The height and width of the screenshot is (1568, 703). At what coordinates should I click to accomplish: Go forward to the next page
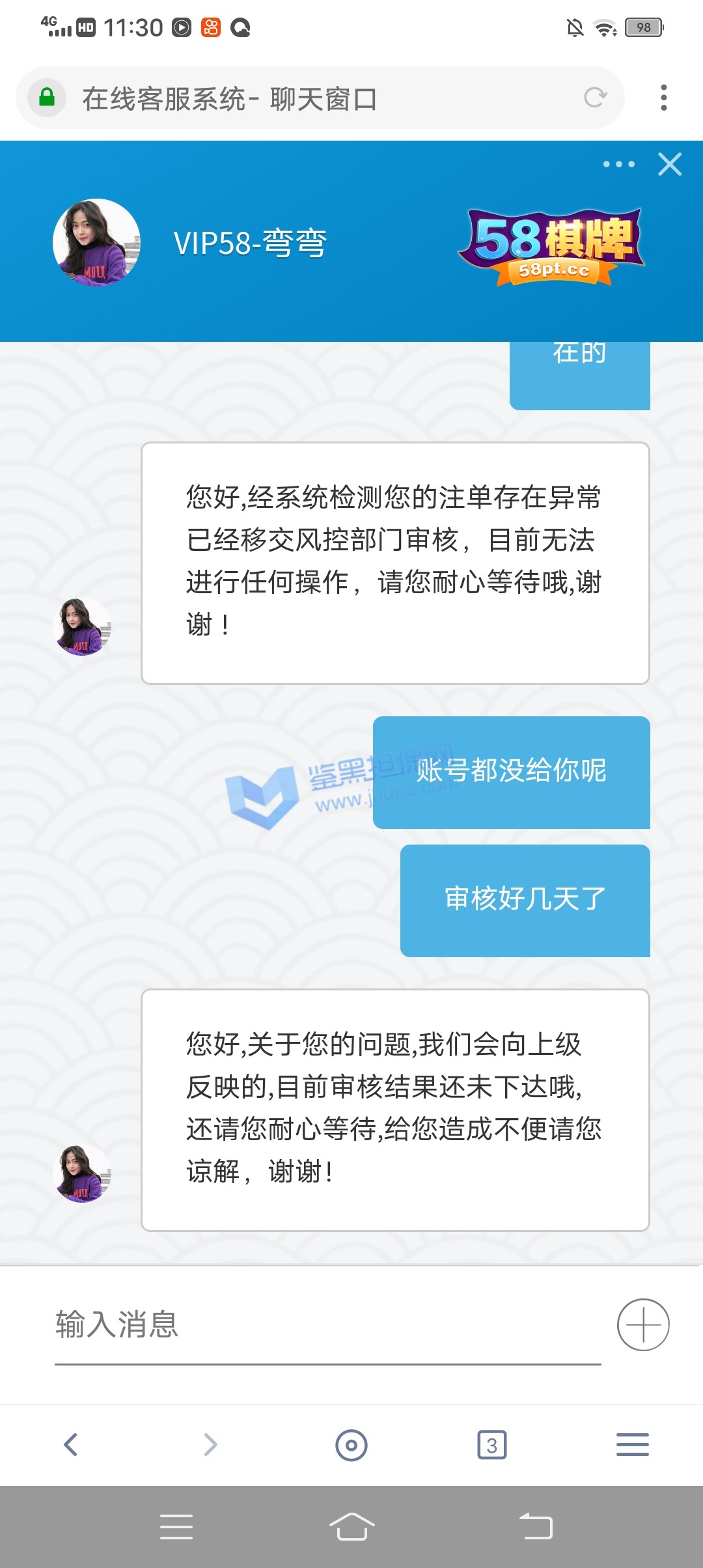tap(210, 1444)
